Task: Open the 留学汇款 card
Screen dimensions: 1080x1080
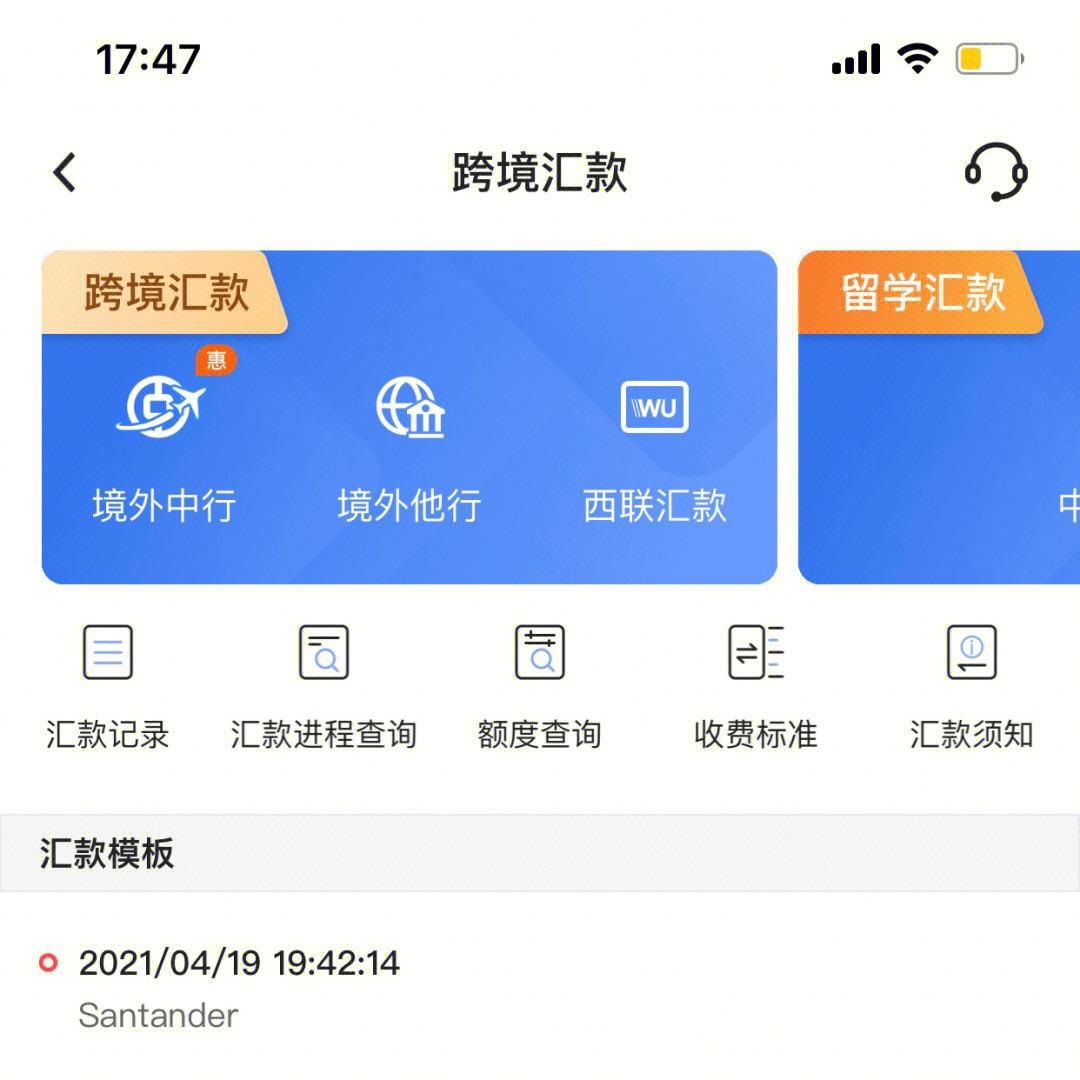Action: 938,420
